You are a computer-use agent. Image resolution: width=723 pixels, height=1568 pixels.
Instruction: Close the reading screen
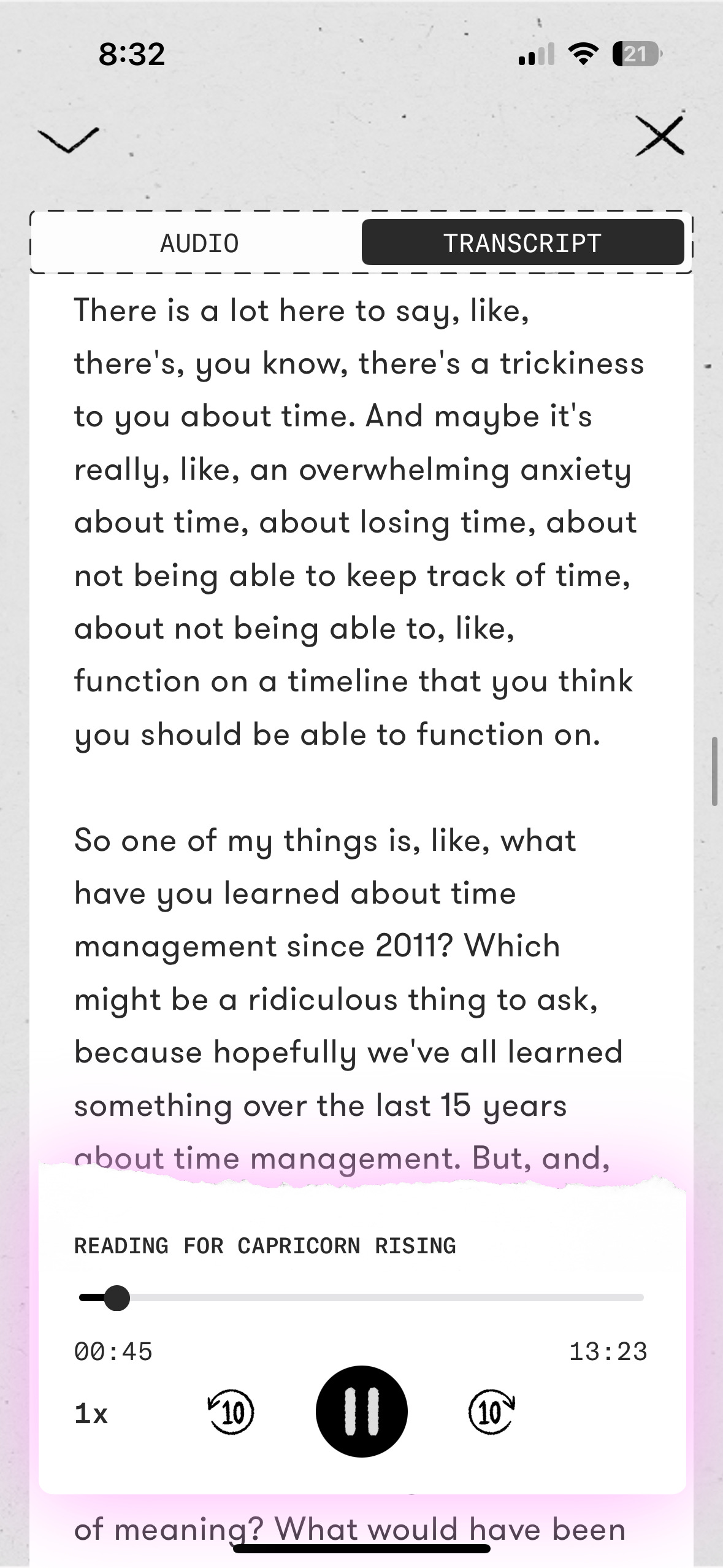(x=659, y=136)
